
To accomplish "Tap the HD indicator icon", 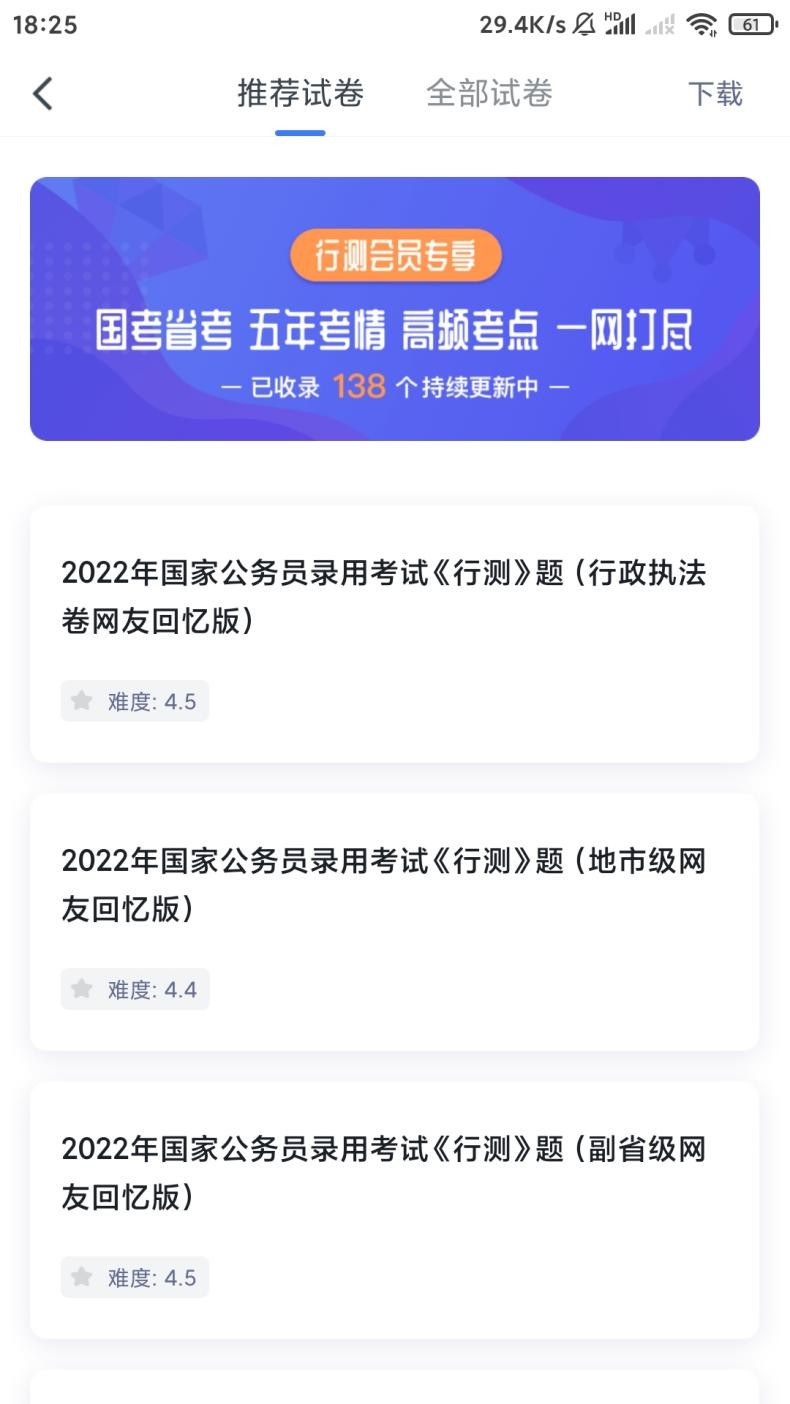I will coord(612,18).
